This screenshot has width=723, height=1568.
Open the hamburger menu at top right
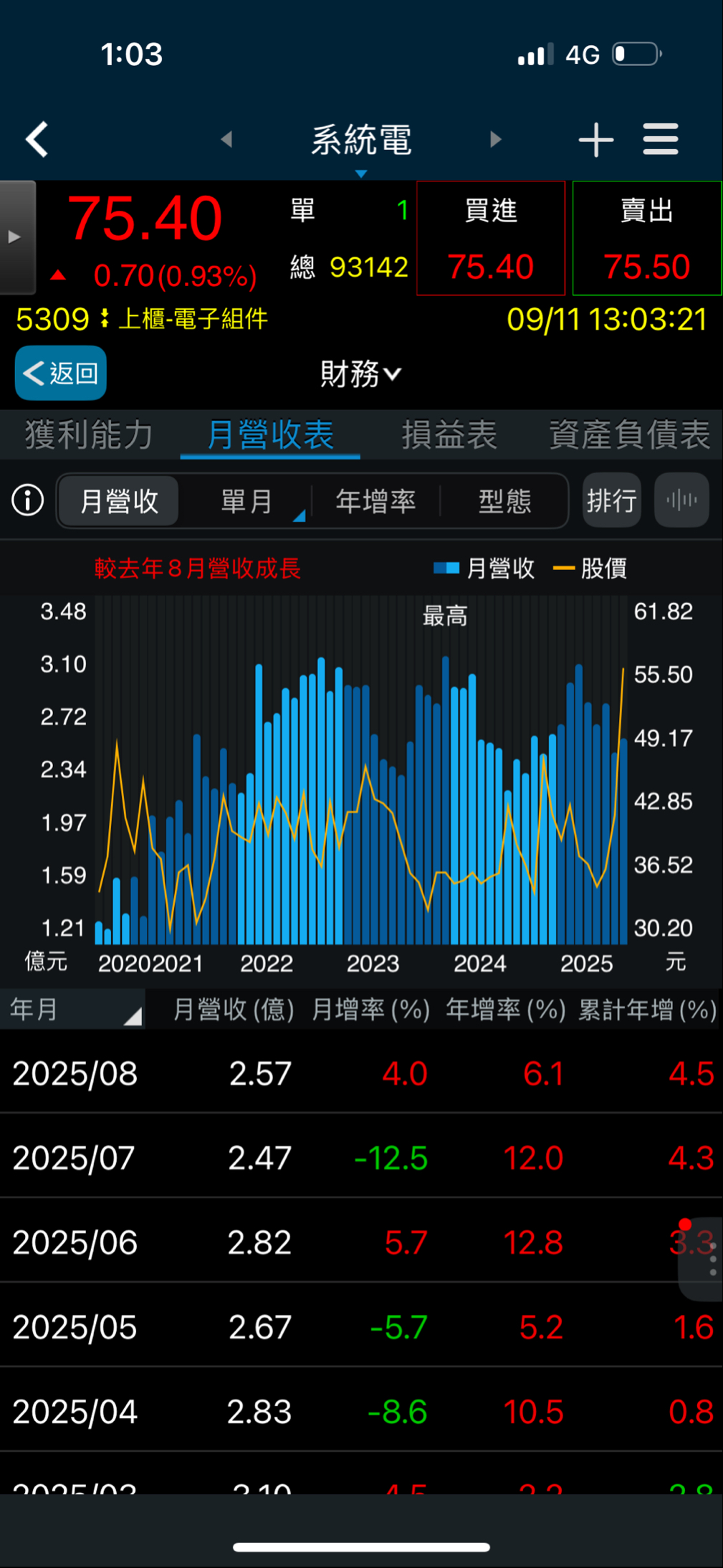[661, 138]
